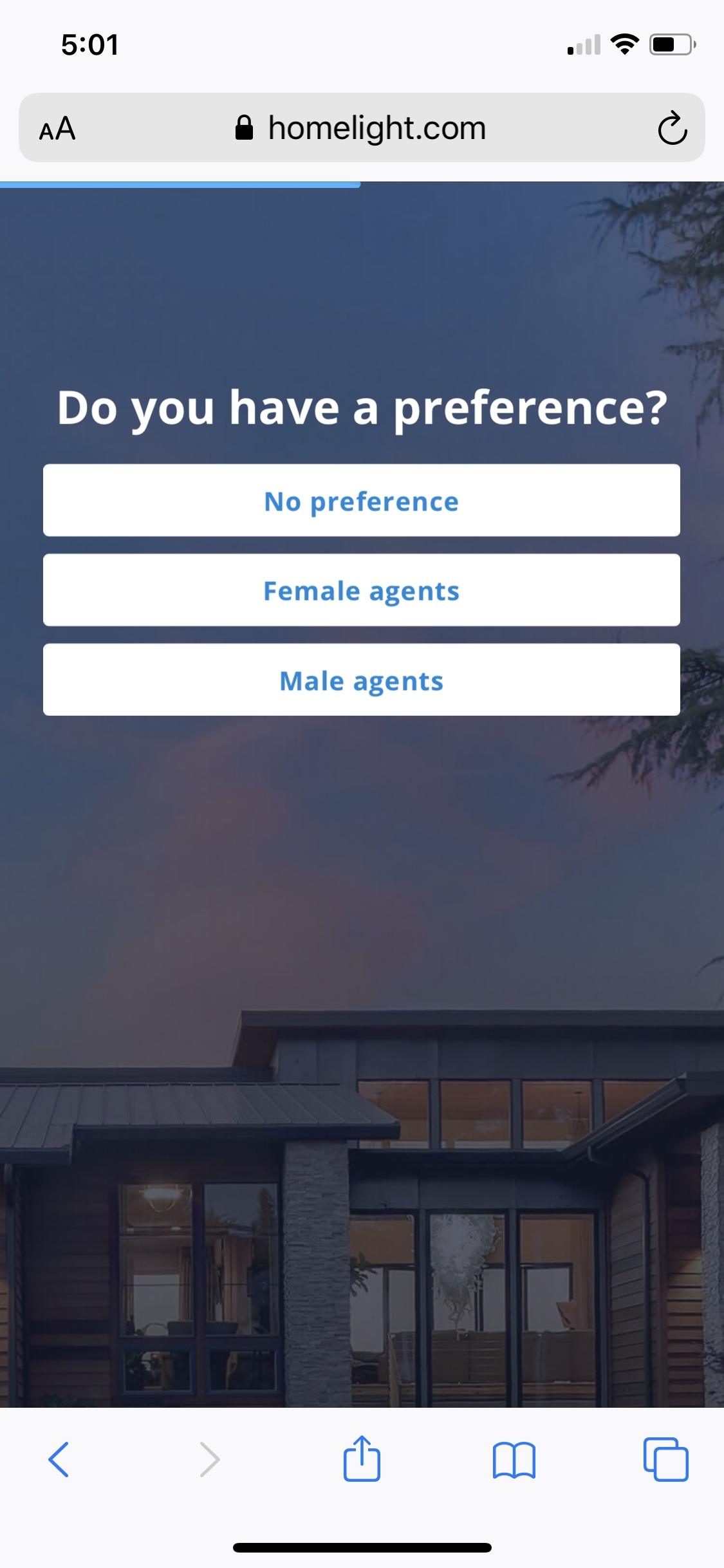Choose Female agents
Image resolution: width=724 pixels, height=1568 pixels.
[x=361, y=590]
